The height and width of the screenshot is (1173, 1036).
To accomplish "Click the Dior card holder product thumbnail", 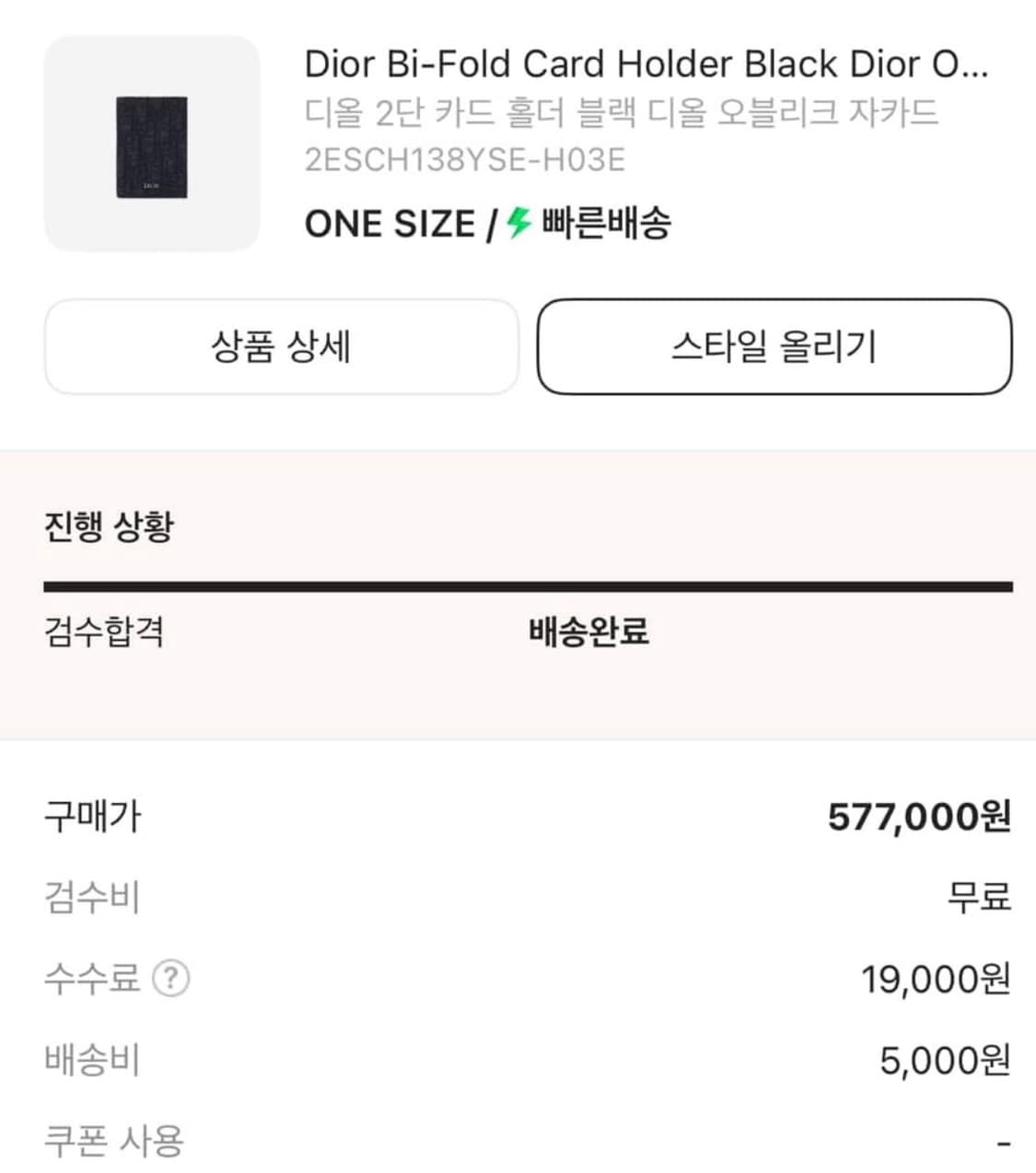I will (152, 143).
